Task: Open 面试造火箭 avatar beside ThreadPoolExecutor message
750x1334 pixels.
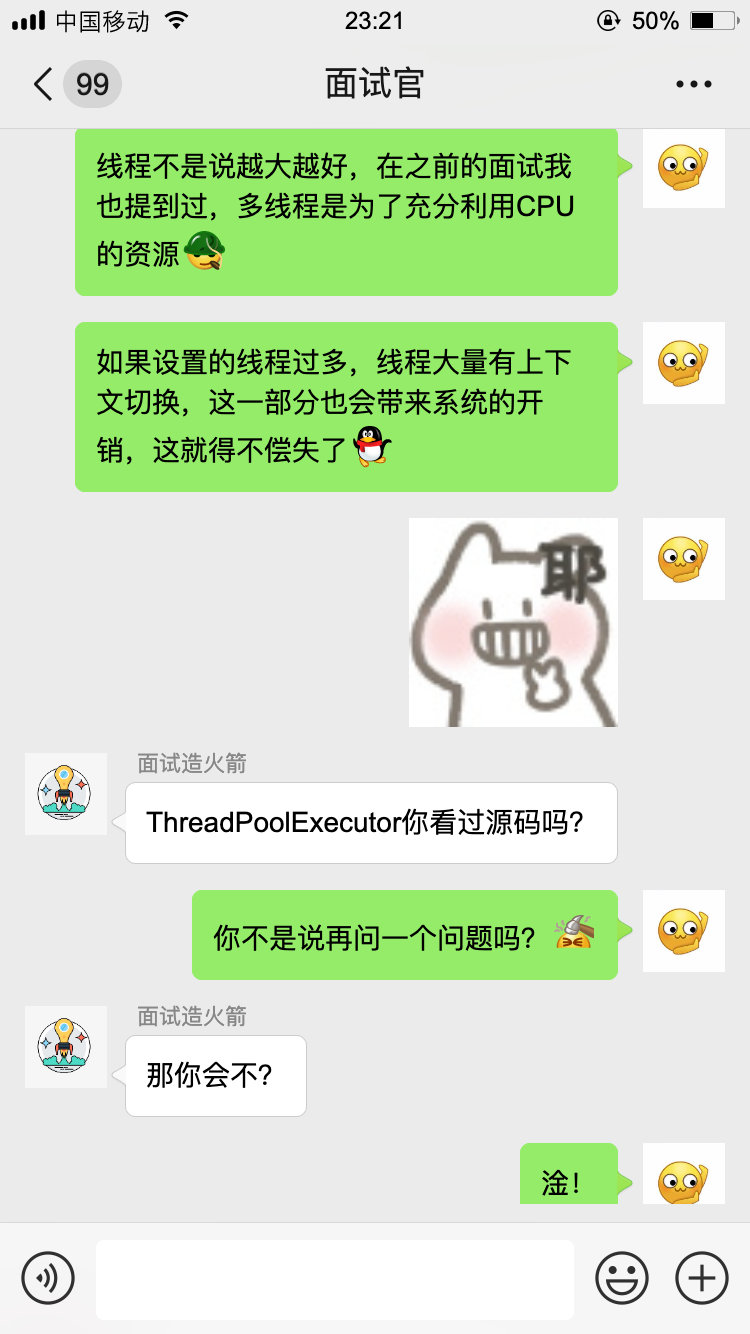Action: tap(66, 794)
